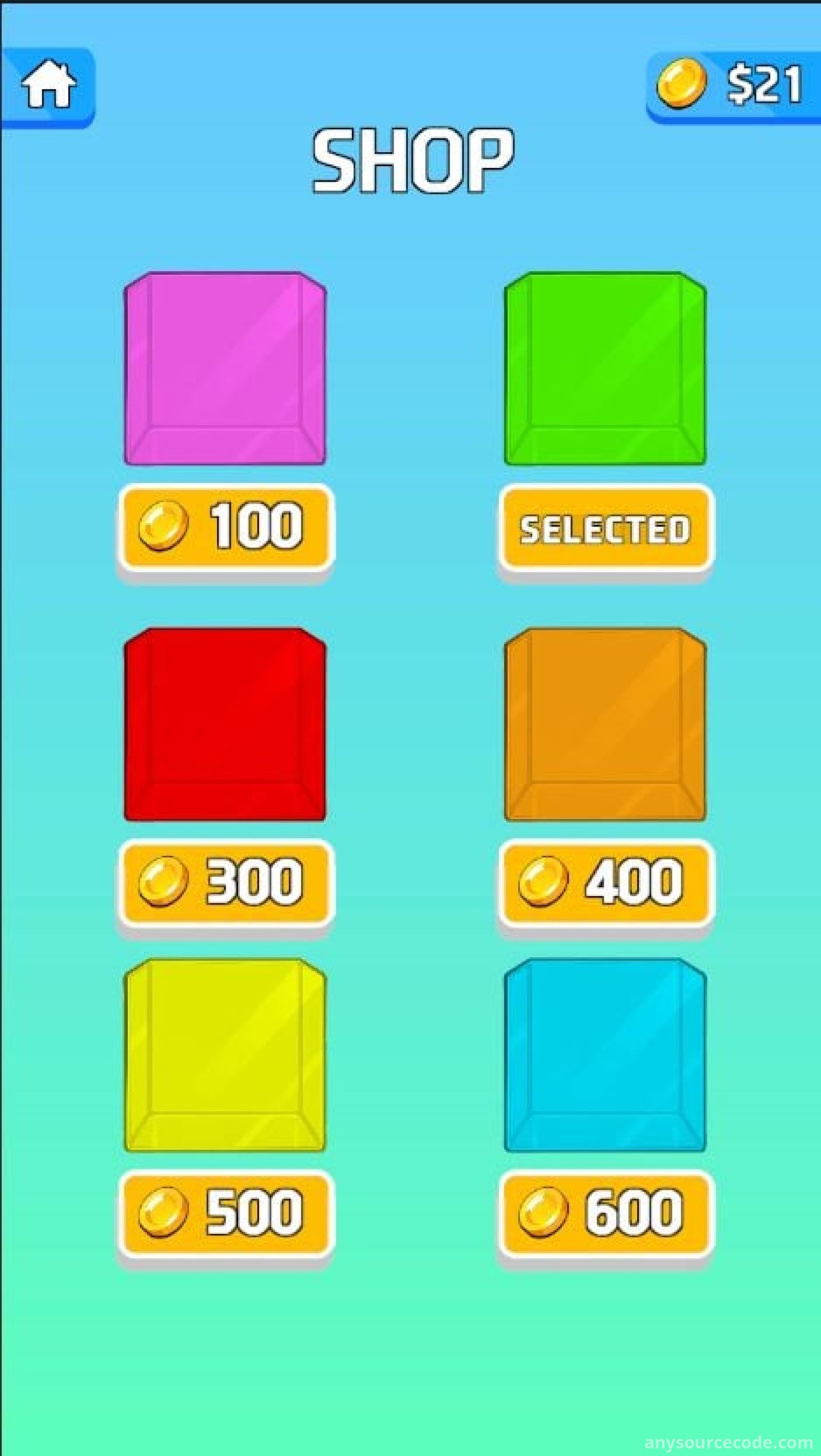Choose the yellow cube skin tile

[x=225, y=1055]
